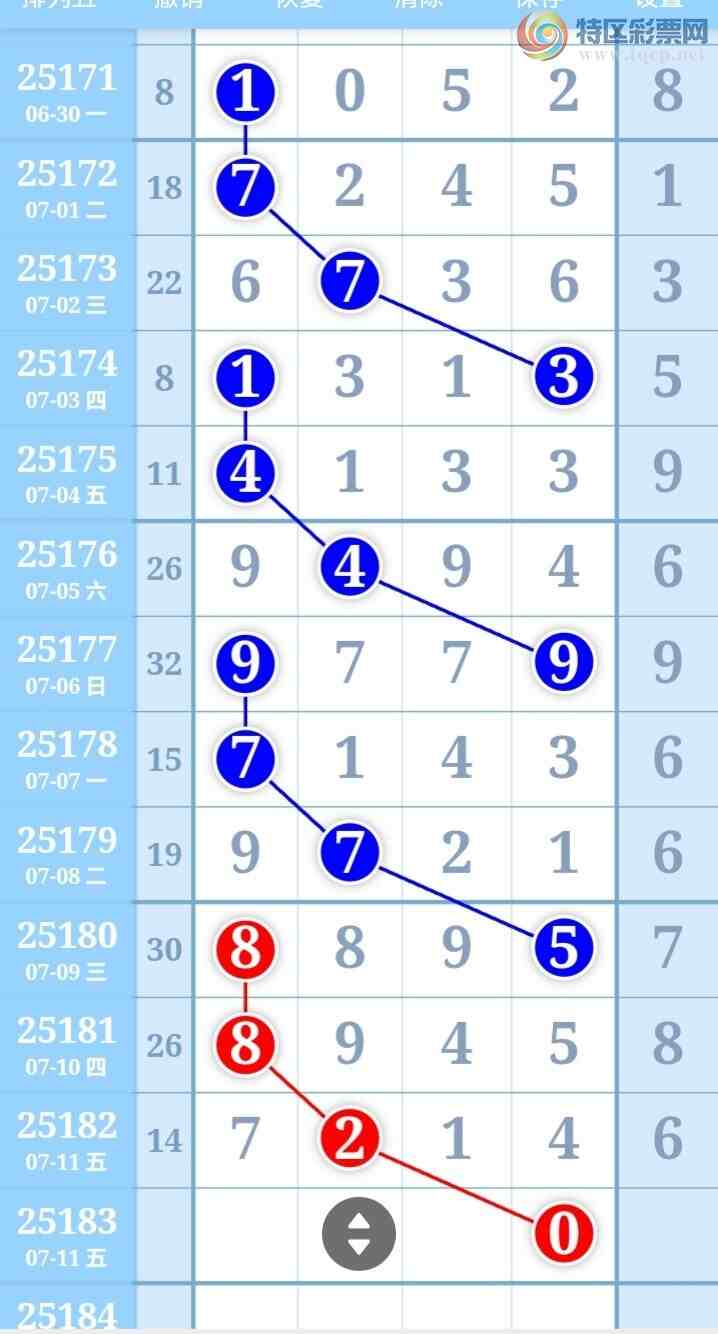Mark digit 7 in the 25182 row
This screenshot has height=1334, width=718.
[x=245, y=1139]
